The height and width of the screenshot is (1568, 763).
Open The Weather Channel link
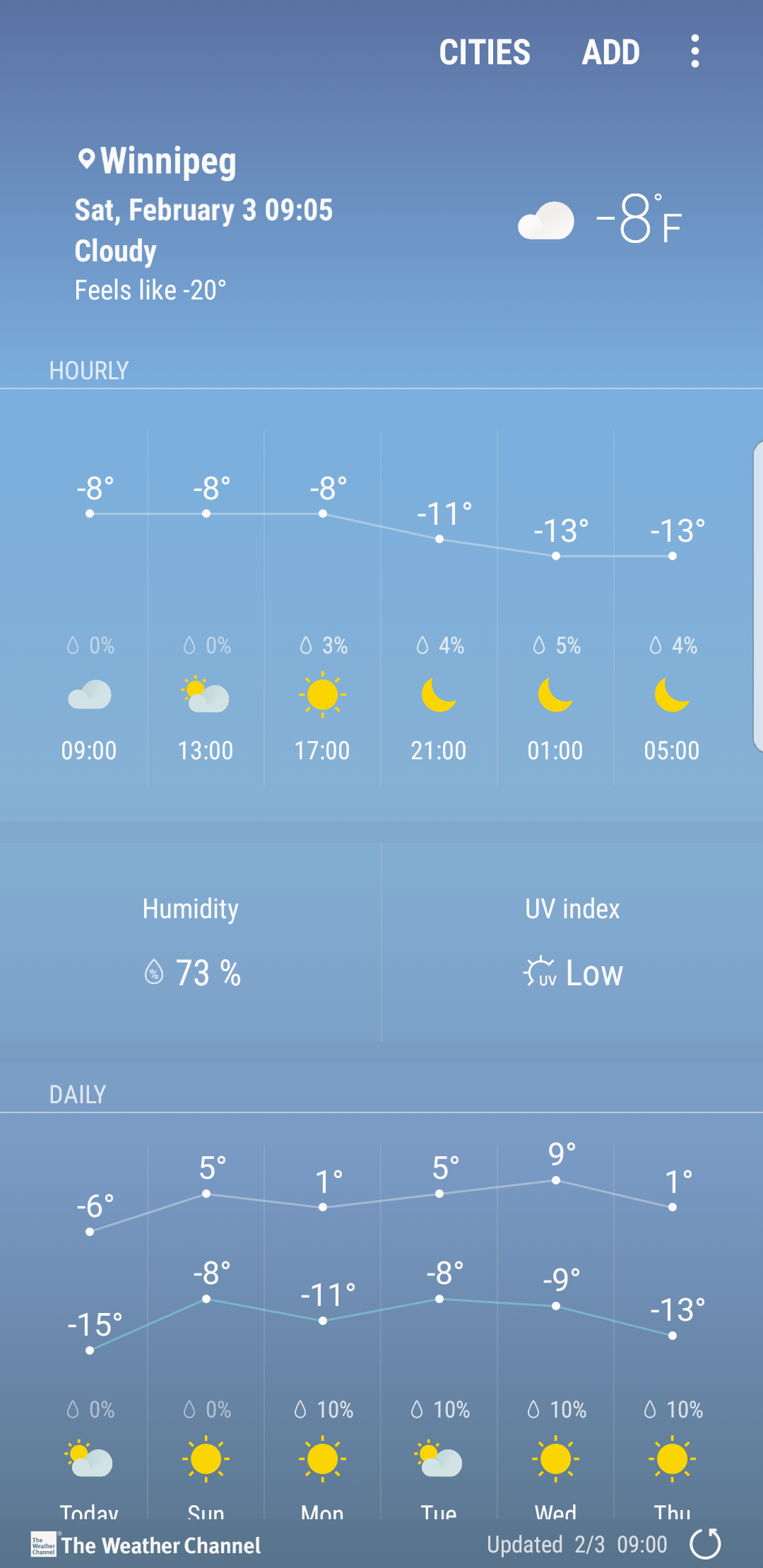click(x=146, y=1545)
